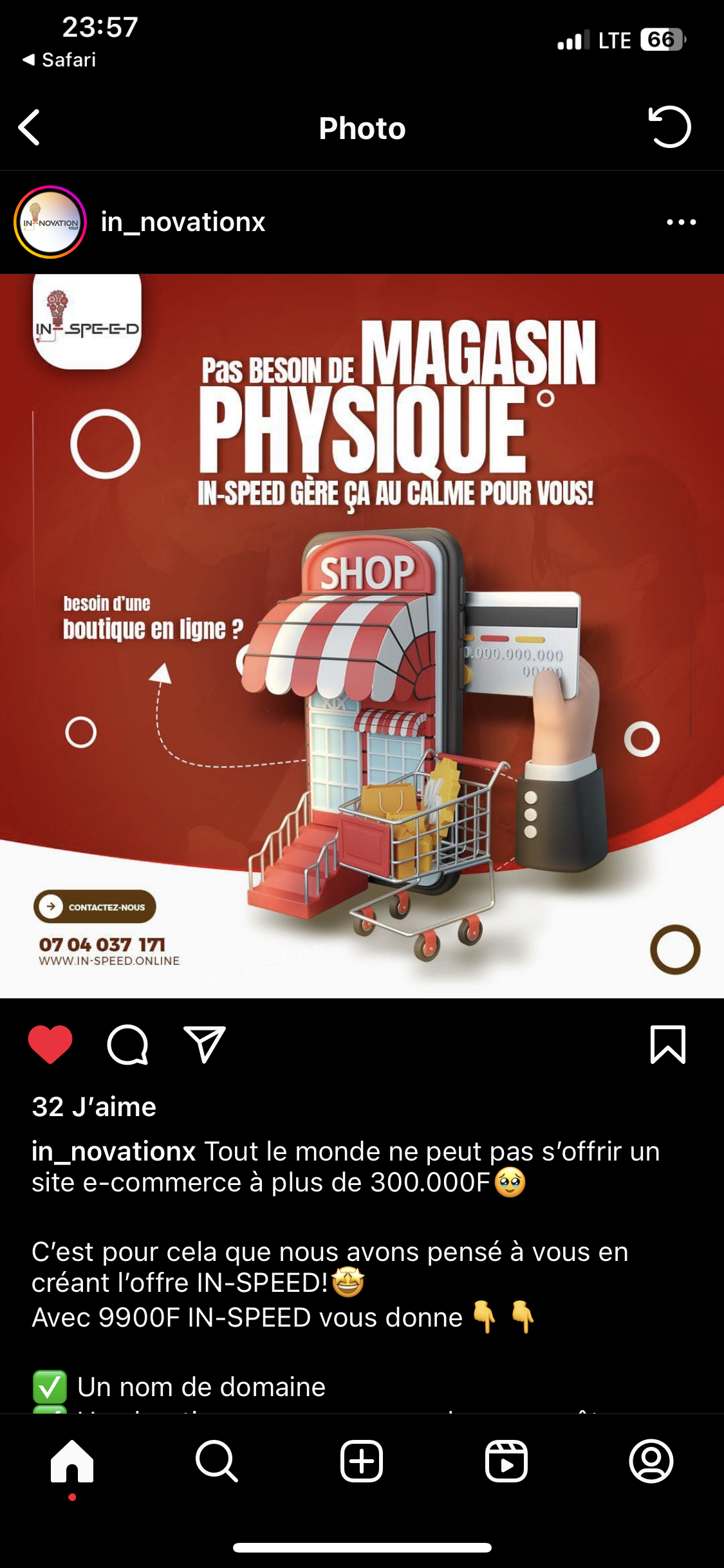Open in_novationx username in post header

click(x=183, y=222)
